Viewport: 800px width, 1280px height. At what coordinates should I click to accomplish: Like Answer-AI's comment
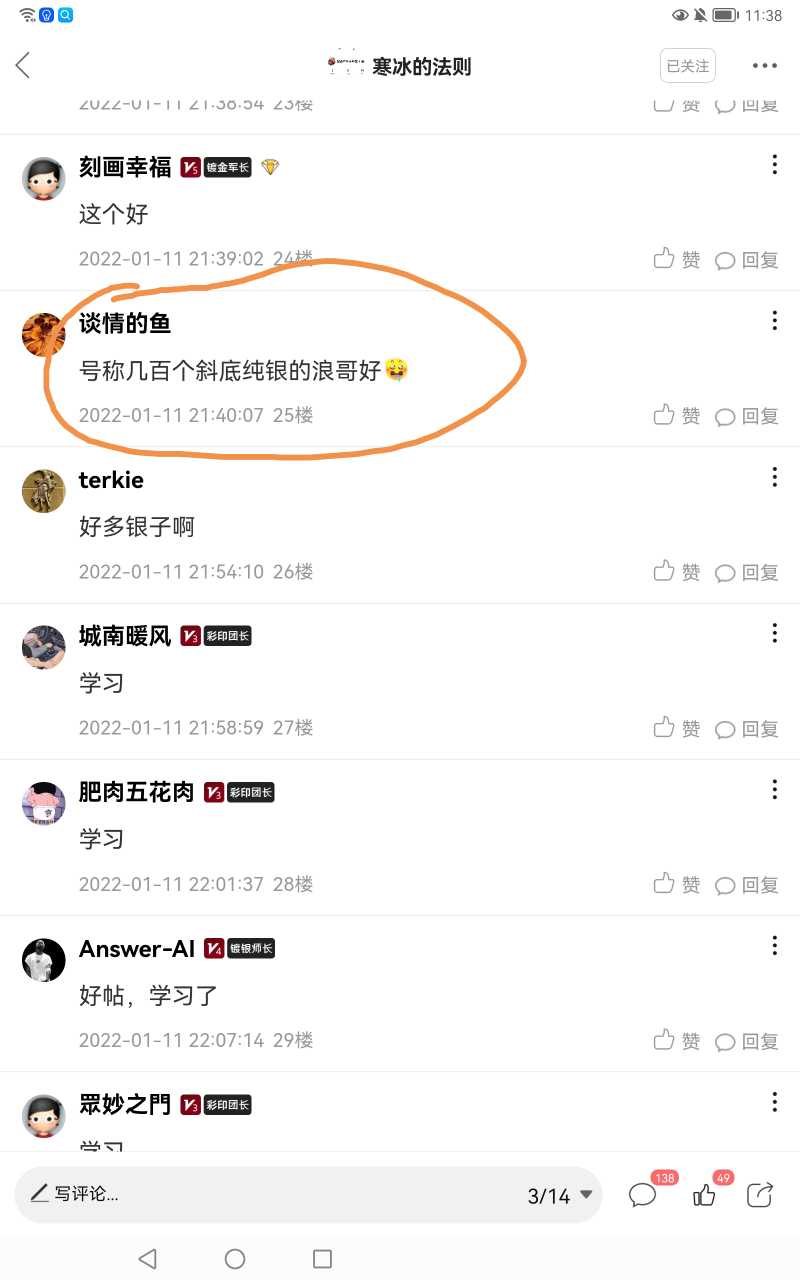coord(677,1041)
